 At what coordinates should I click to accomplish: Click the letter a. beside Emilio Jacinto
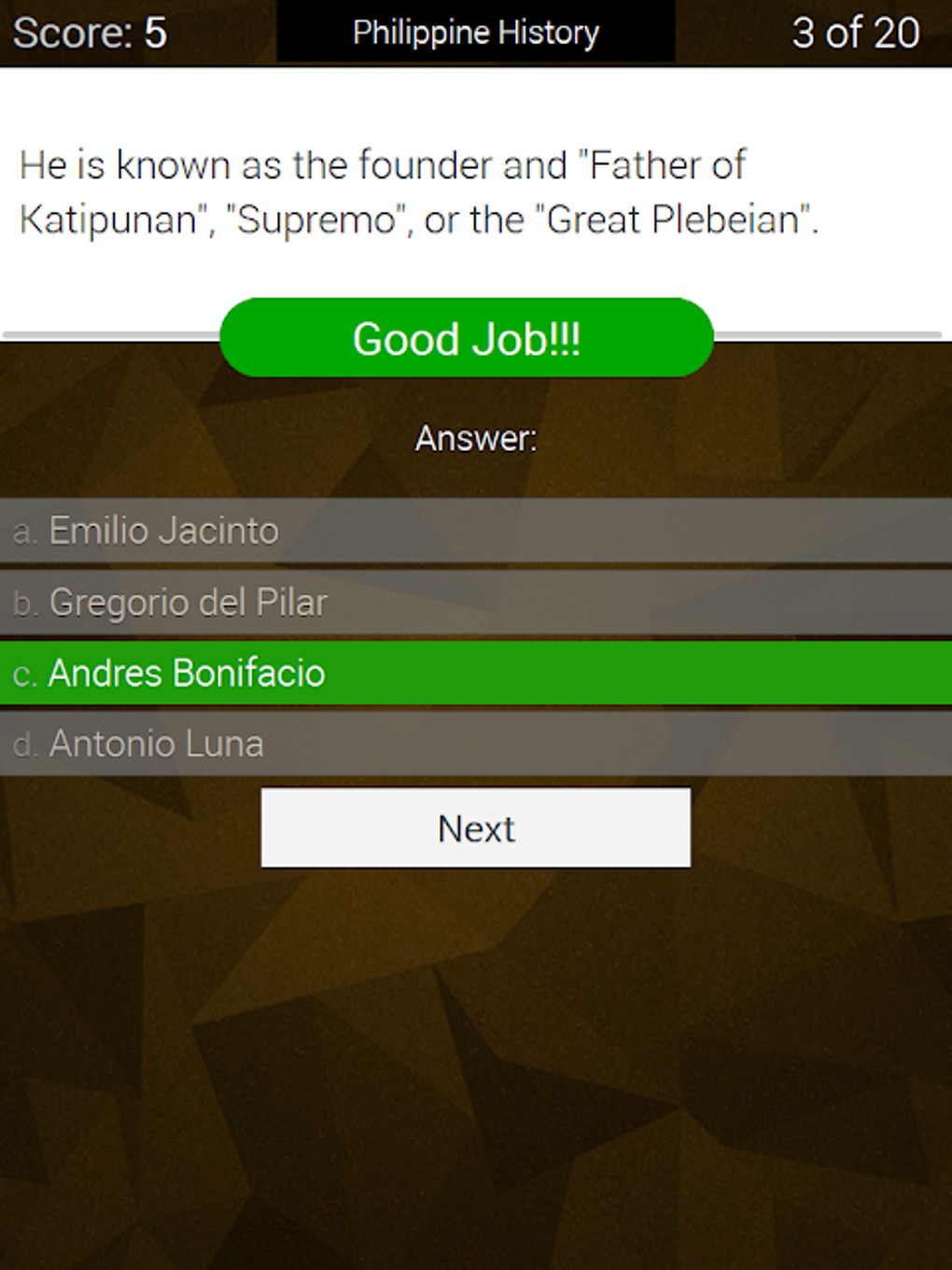[26, 533]
